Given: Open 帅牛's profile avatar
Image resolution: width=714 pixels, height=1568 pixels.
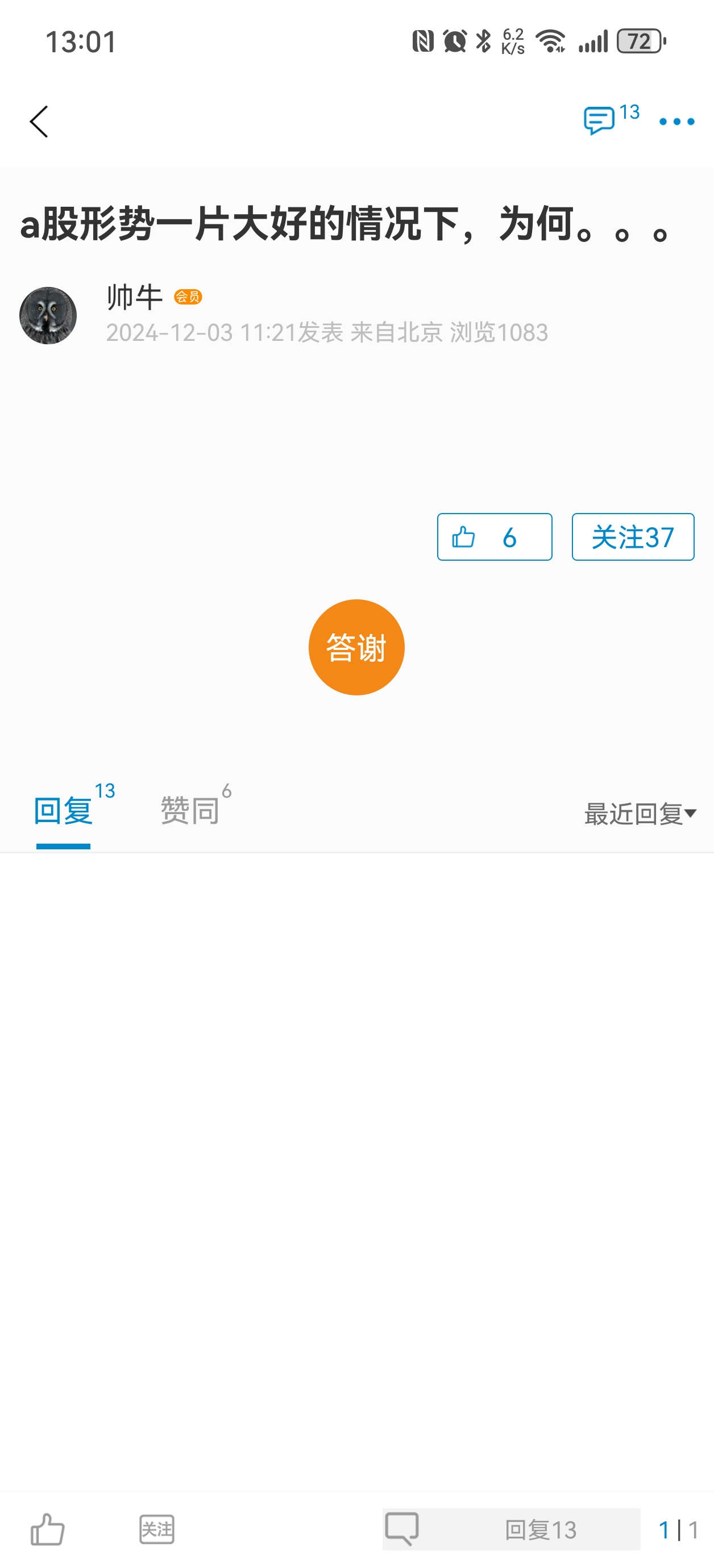Looking at the screenshot, I should pos(48,315).
